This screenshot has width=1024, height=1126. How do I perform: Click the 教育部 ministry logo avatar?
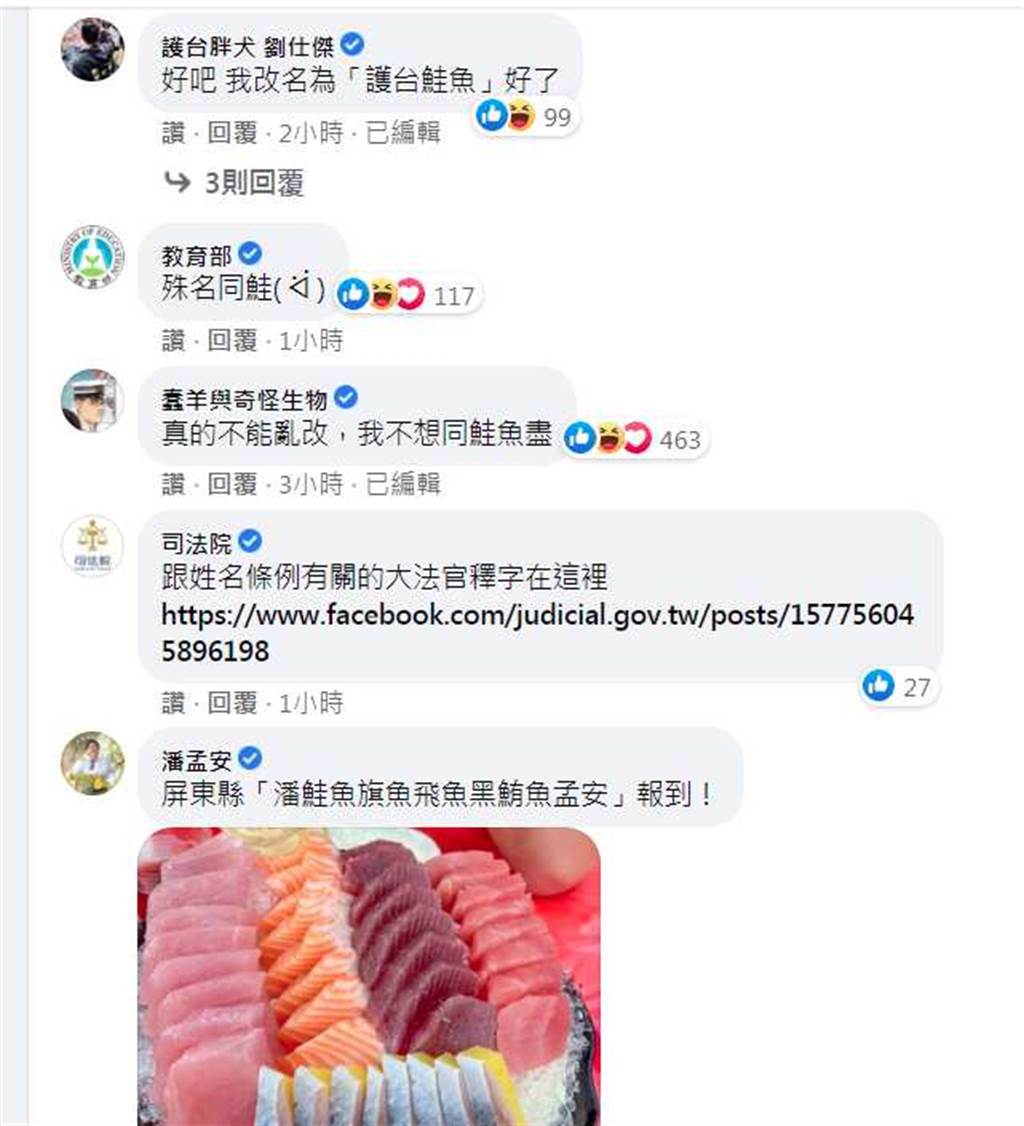click(92, 258)
